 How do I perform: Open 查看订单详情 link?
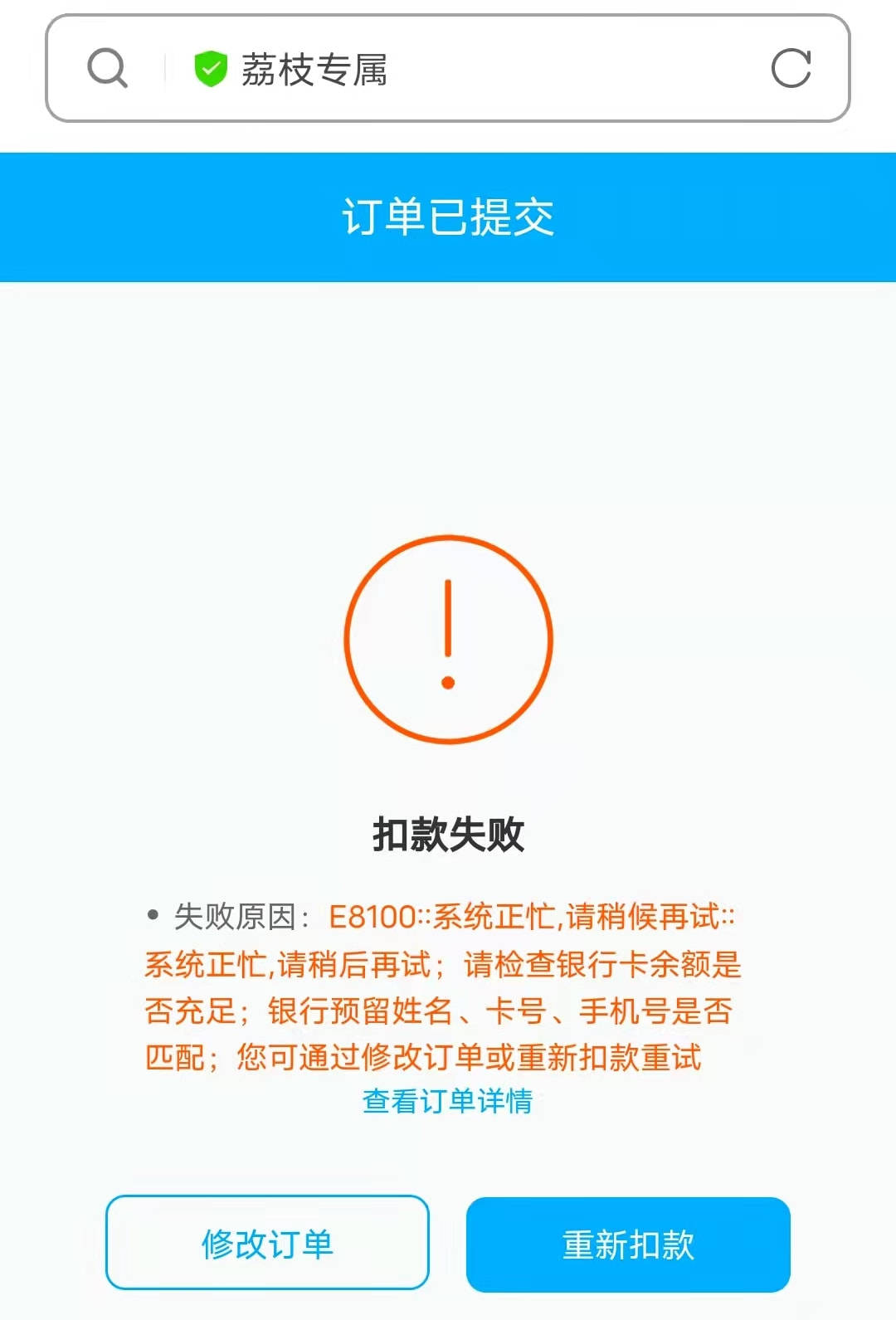click(x=447, y=1101)
